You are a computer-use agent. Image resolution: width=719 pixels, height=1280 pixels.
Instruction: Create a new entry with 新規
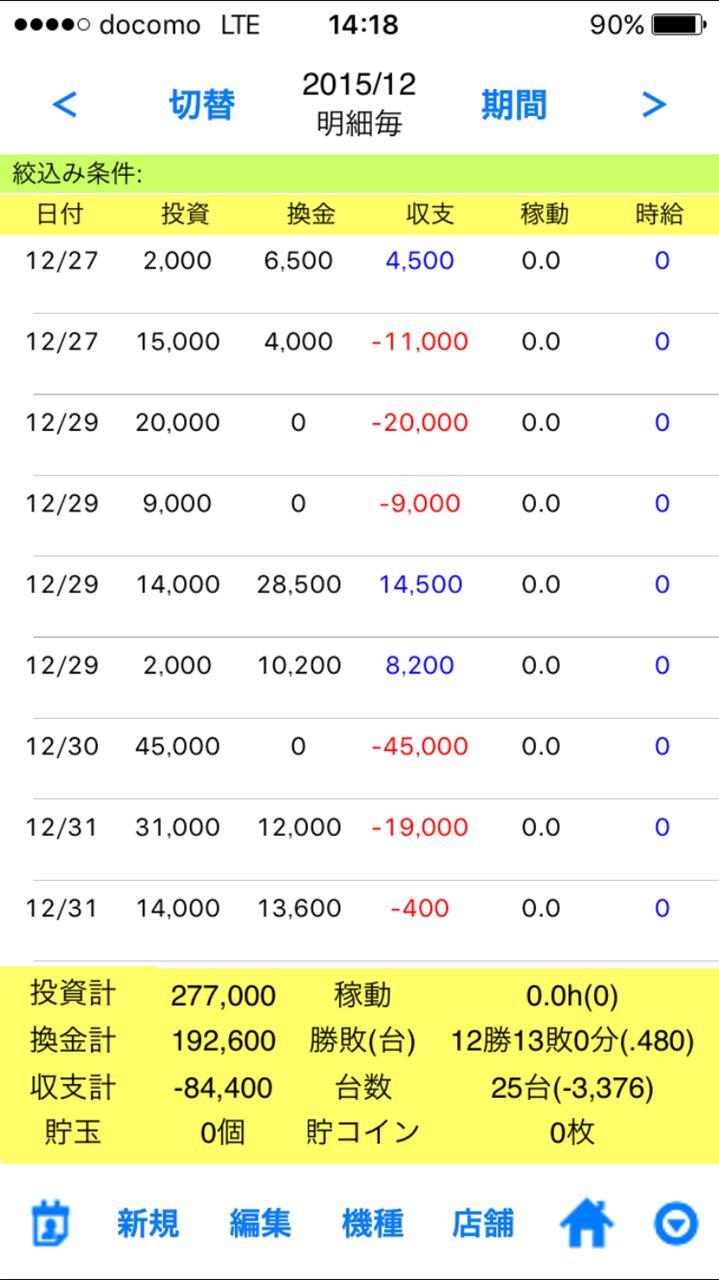click(x=148, y=1223)
